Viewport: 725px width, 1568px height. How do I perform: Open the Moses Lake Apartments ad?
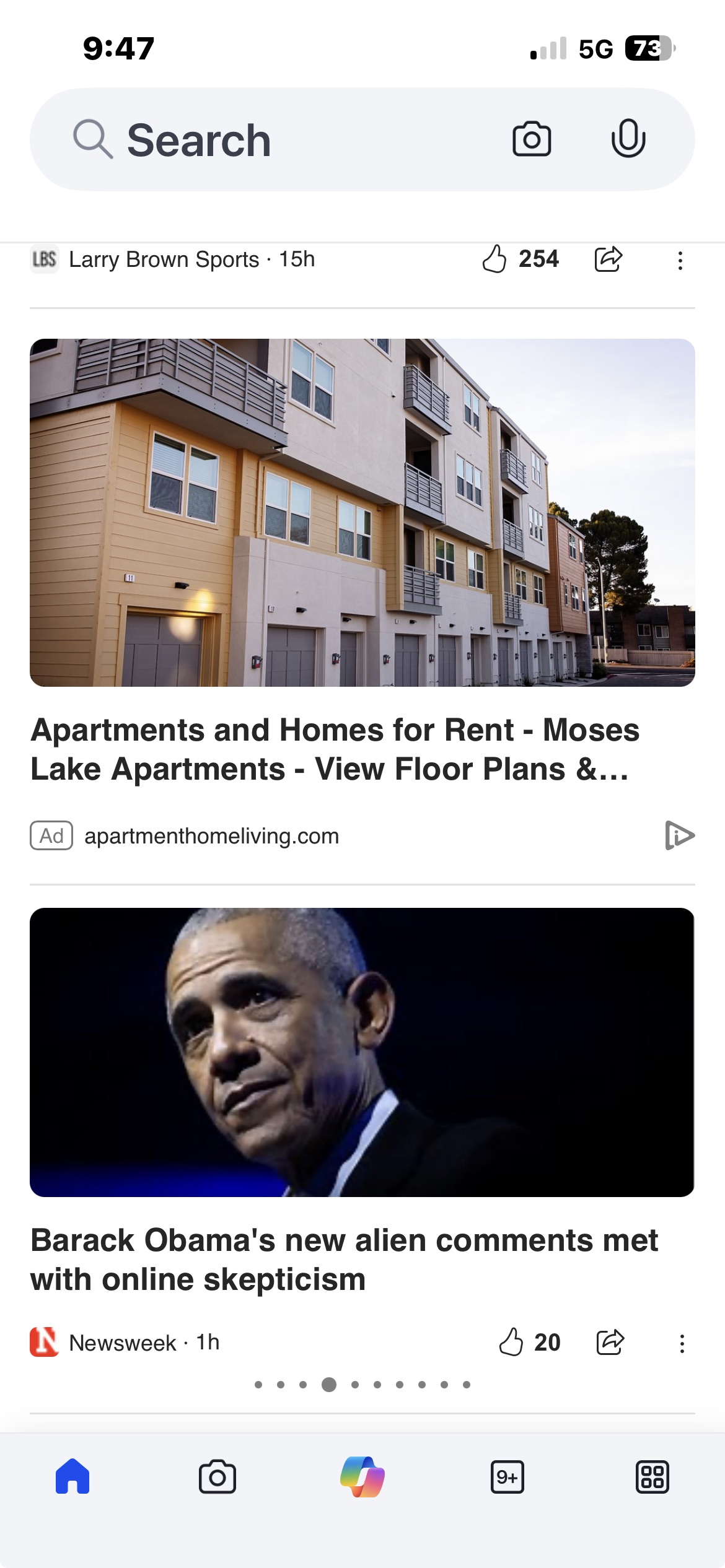coord(335,749)
